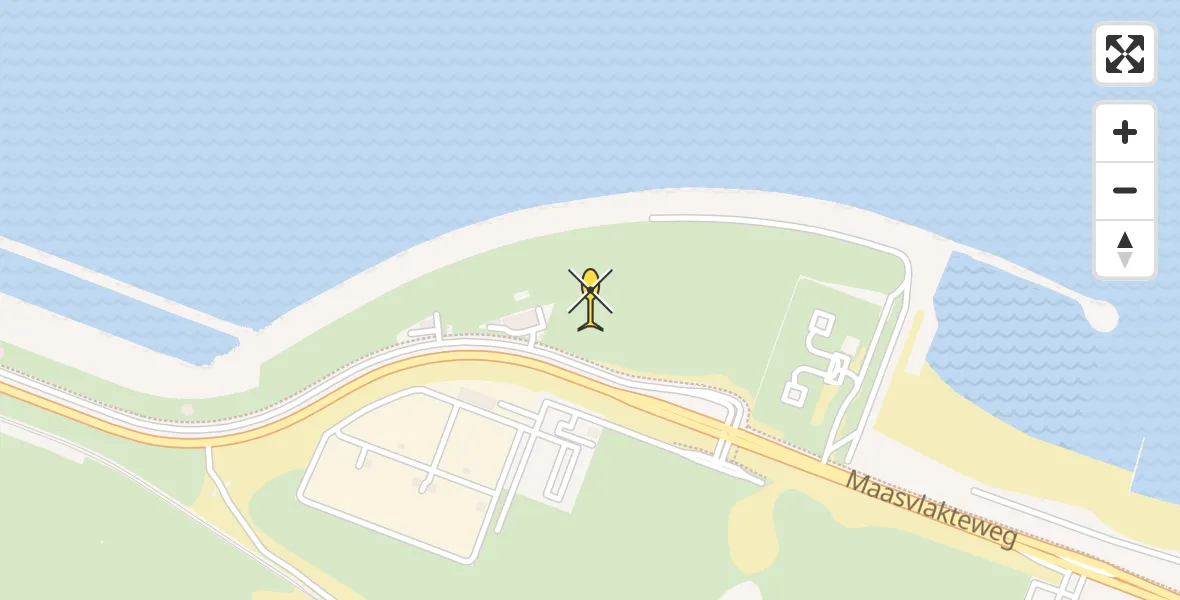1180x600 pixels.
Task: Reset map bearing to north
Action: 1125,249
